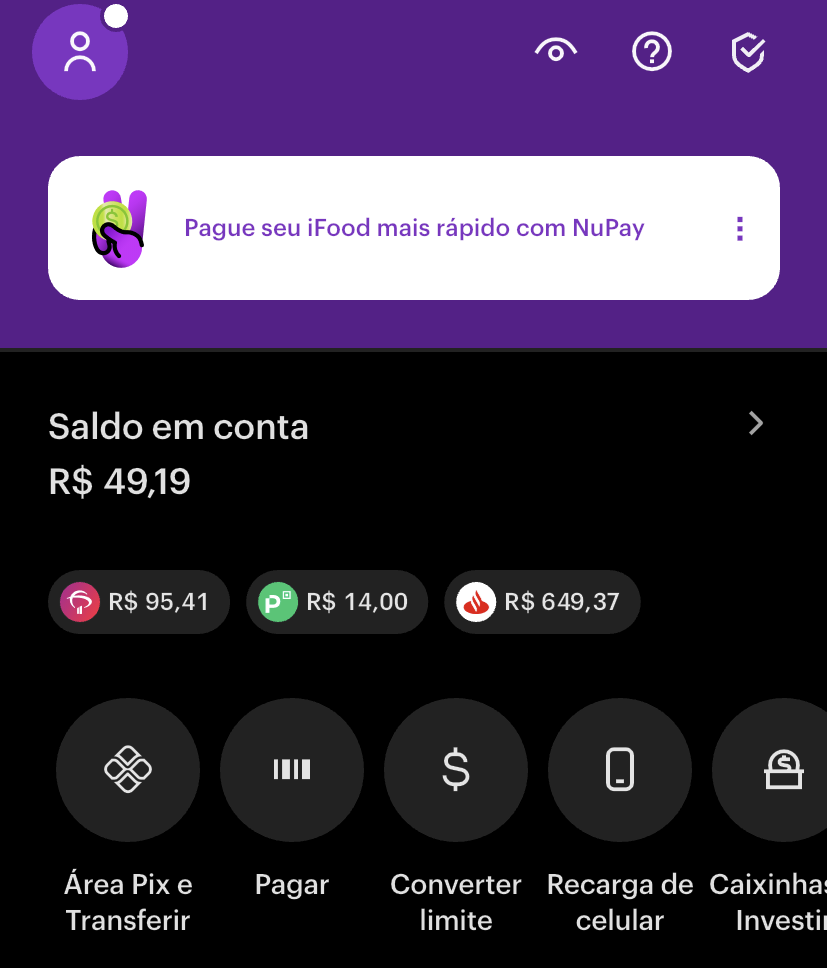Open the security shield icon
This screenshot has width=827, height=968.
point(748,52)
